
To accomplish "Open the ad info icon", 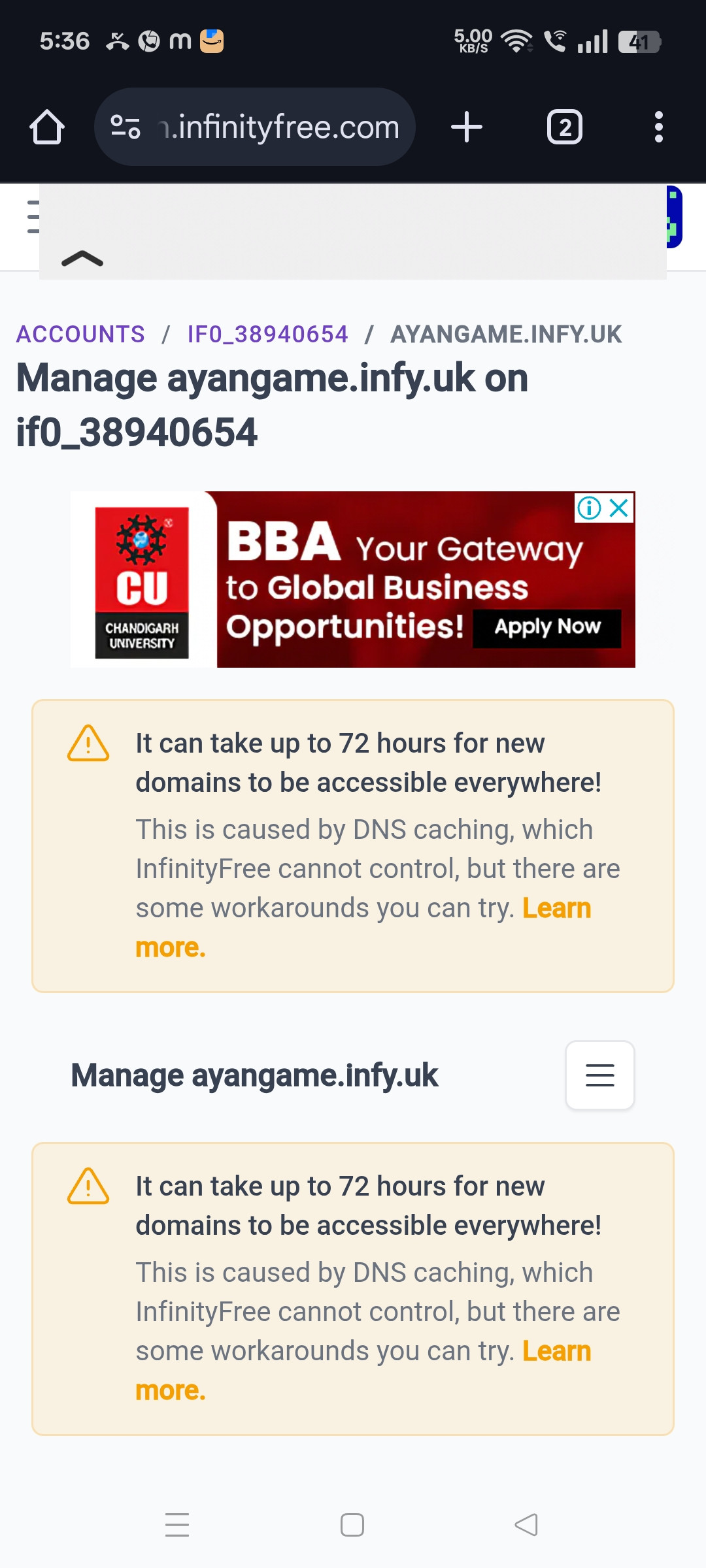I will click(x=589, y=508).
